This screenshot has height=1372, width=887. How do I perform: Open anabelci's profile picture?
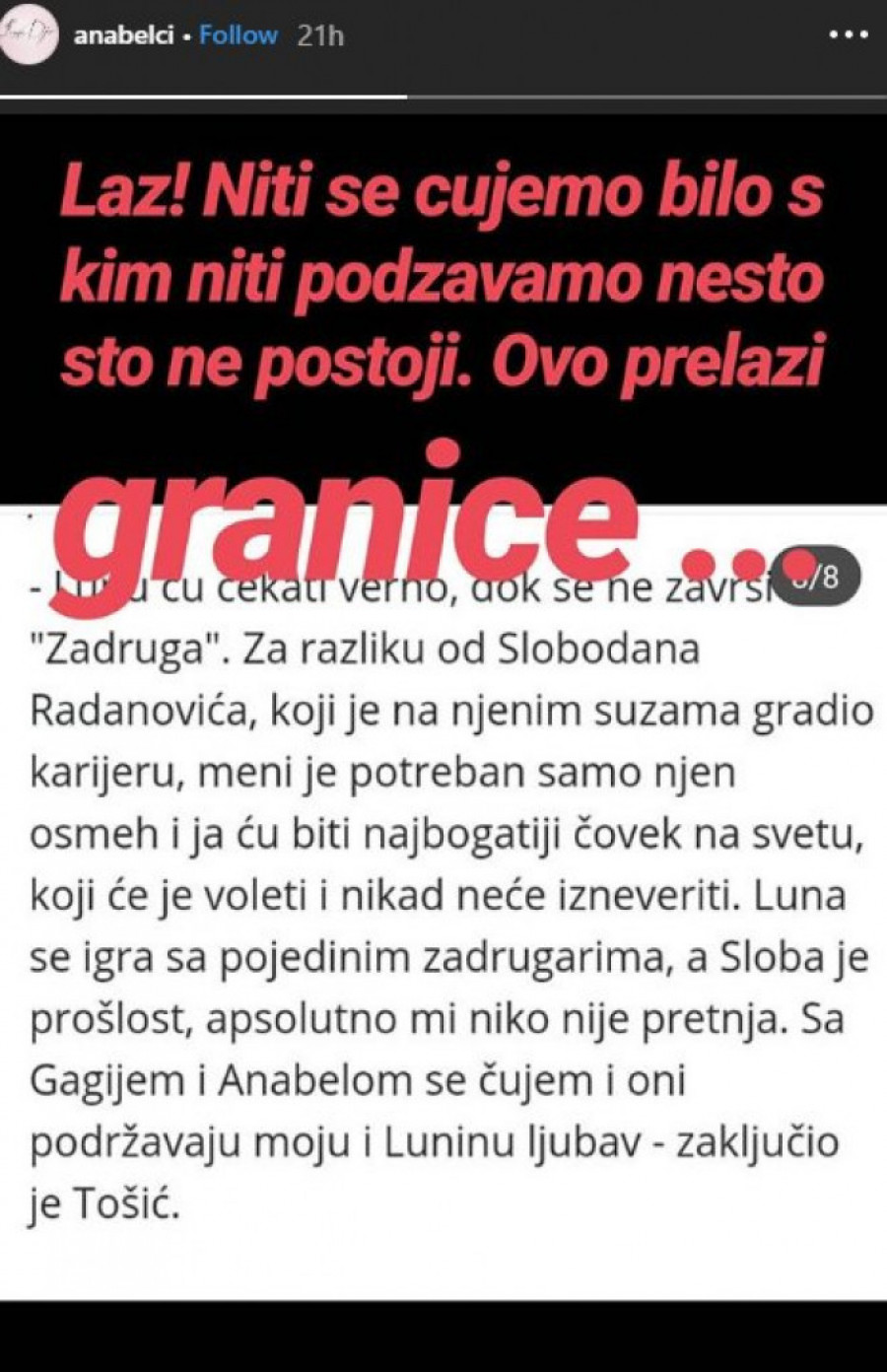point(28,35)
